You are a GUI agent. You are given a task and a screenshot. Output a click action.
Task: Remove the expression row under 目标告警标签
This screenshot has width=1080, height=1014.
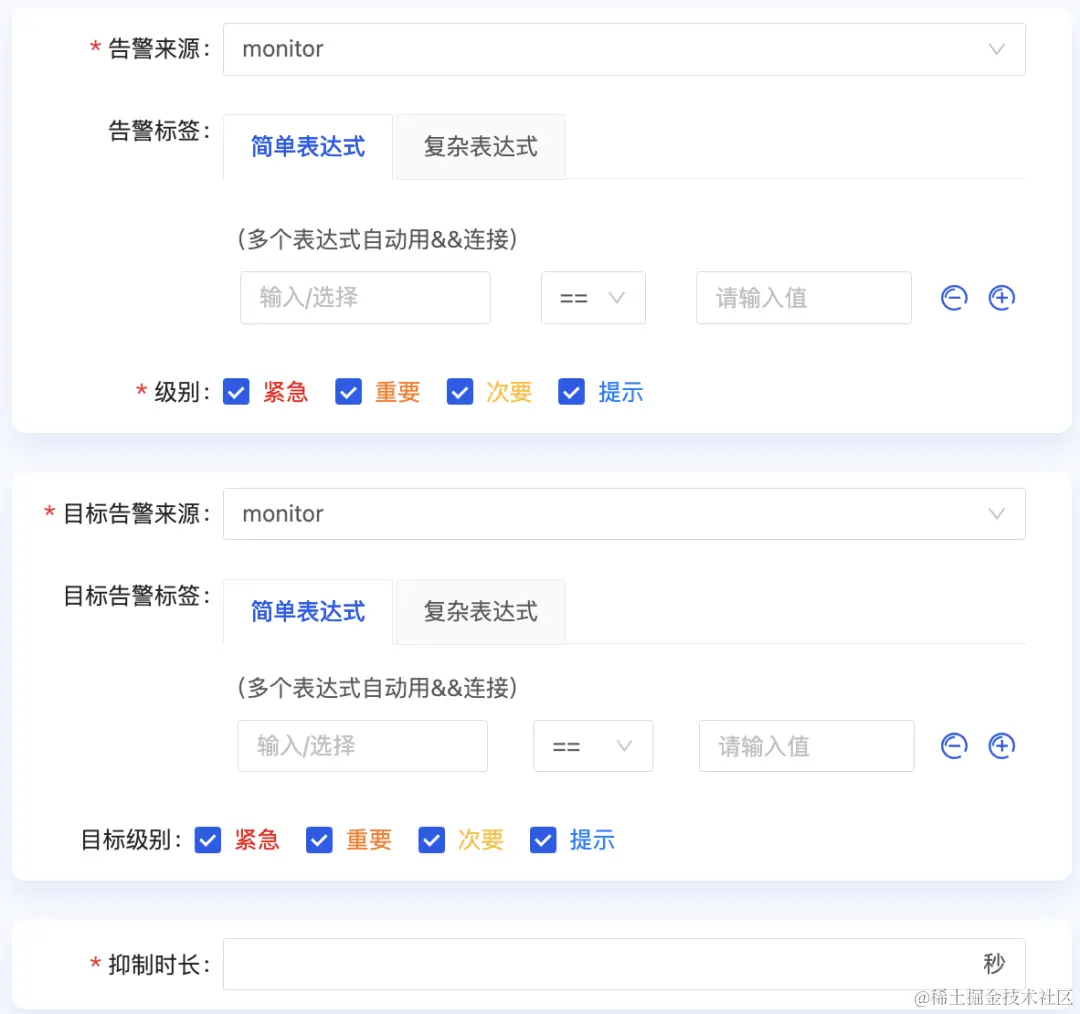[954, 745]
